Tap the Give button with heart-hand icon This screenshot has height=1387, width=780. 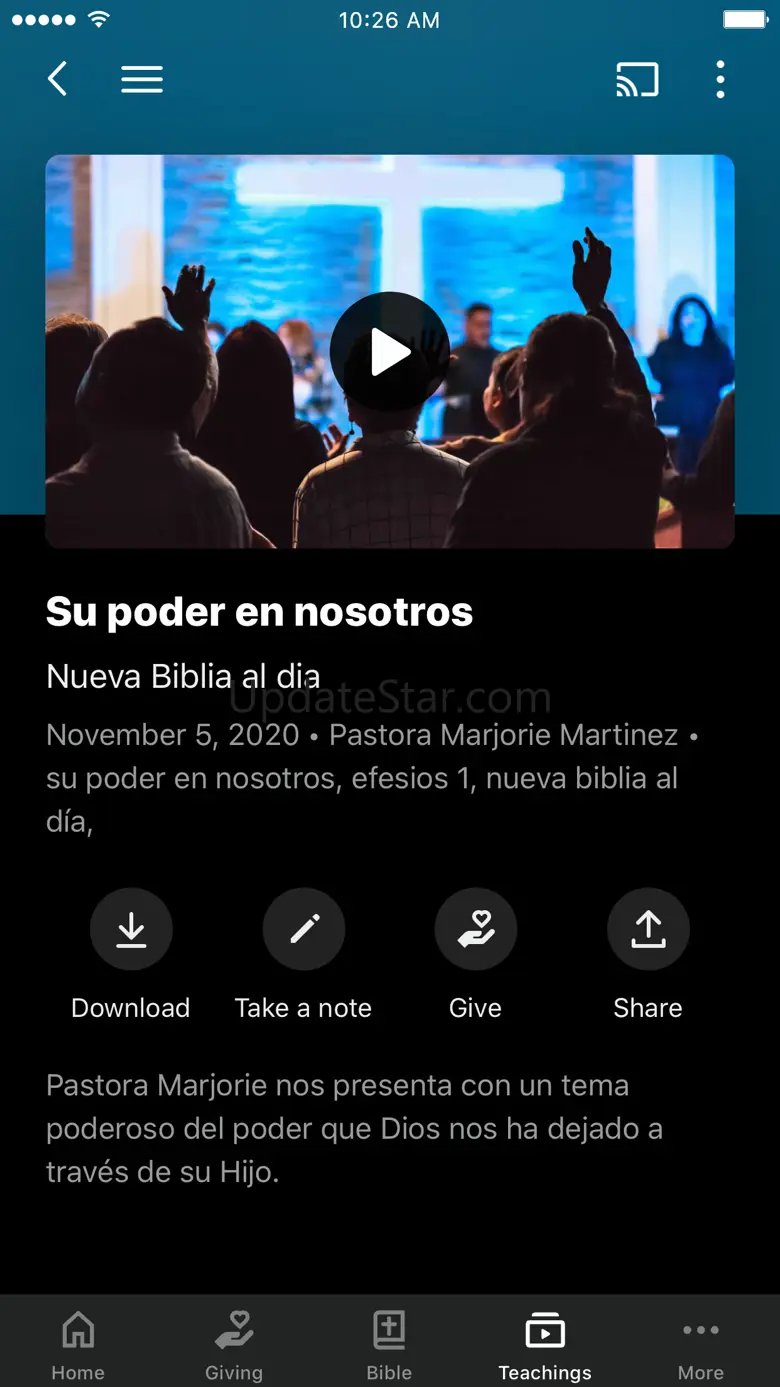[475, 930]
